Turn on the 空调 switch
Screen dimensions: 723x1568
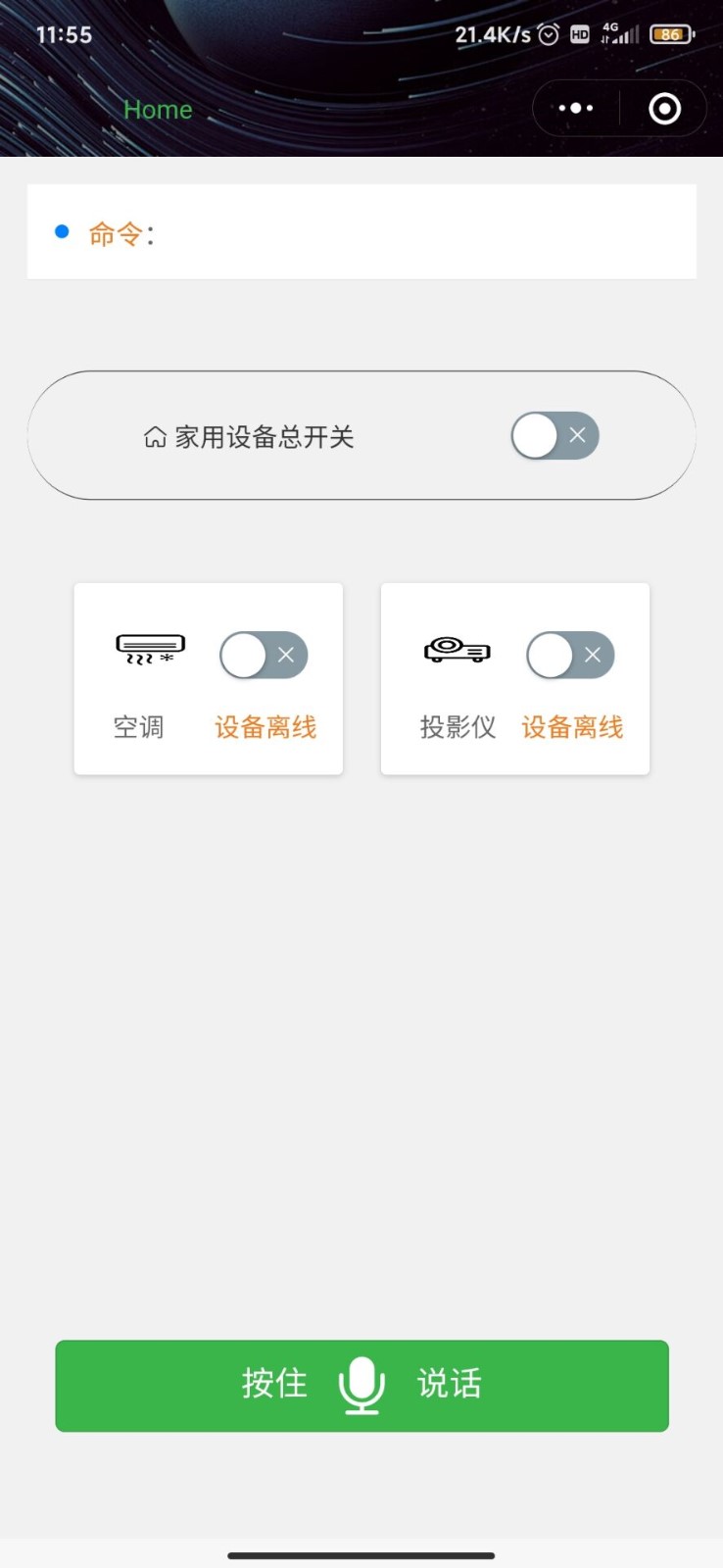pyautogui.click(x=264, y=656)
